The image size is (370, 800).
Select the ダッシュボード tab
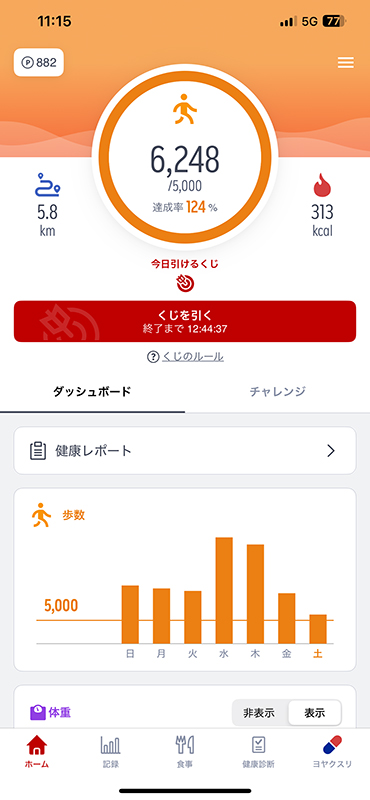92,391
